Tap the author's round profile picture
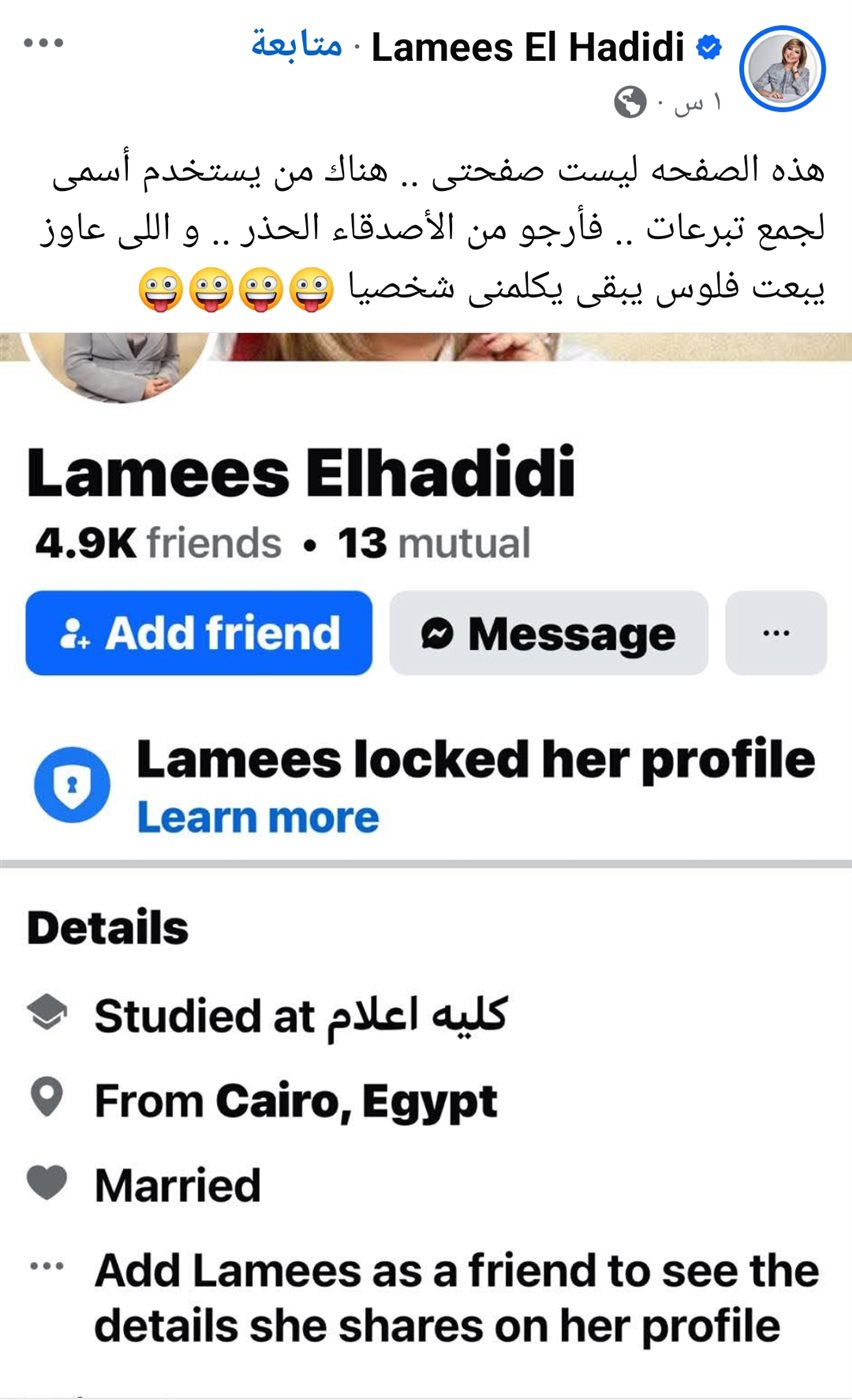The width and height of the screenshot is (852, 1400). click(782, 69)
